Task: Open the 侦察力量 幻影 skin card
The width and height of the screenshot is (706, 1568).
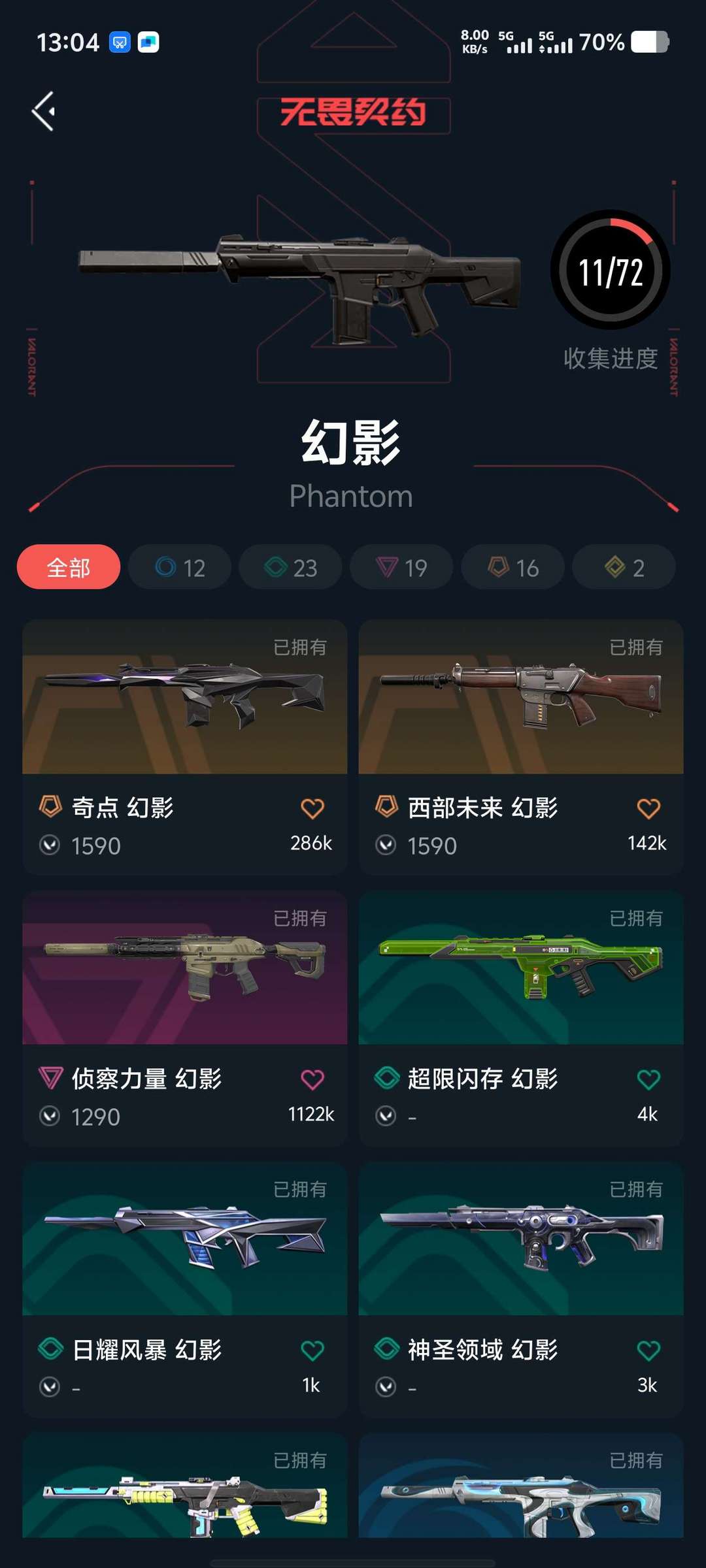Action: pos(185,1019)
